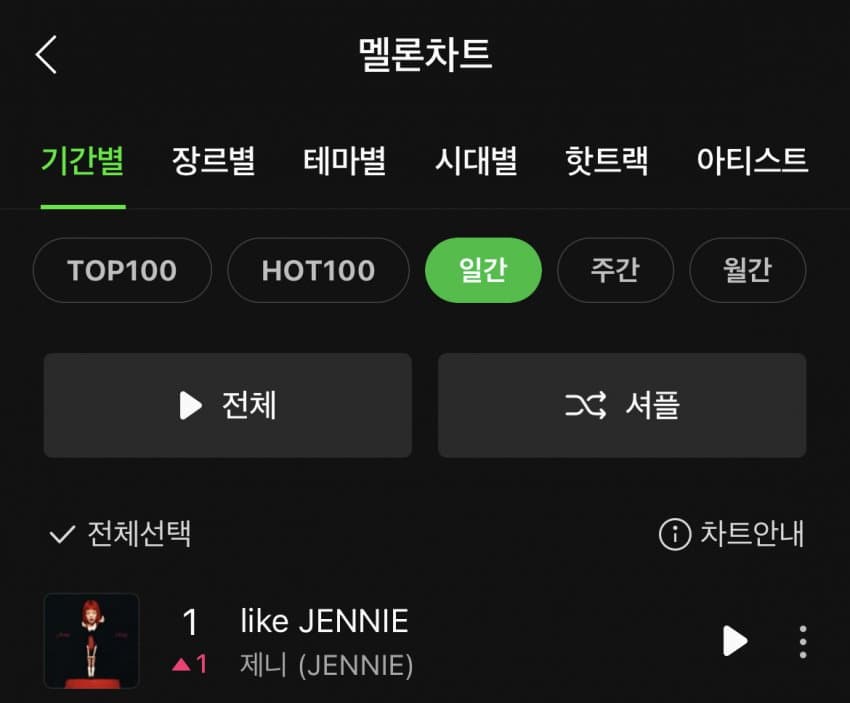
Task: Select the 기간별 tab
Action: pos(83,160)
